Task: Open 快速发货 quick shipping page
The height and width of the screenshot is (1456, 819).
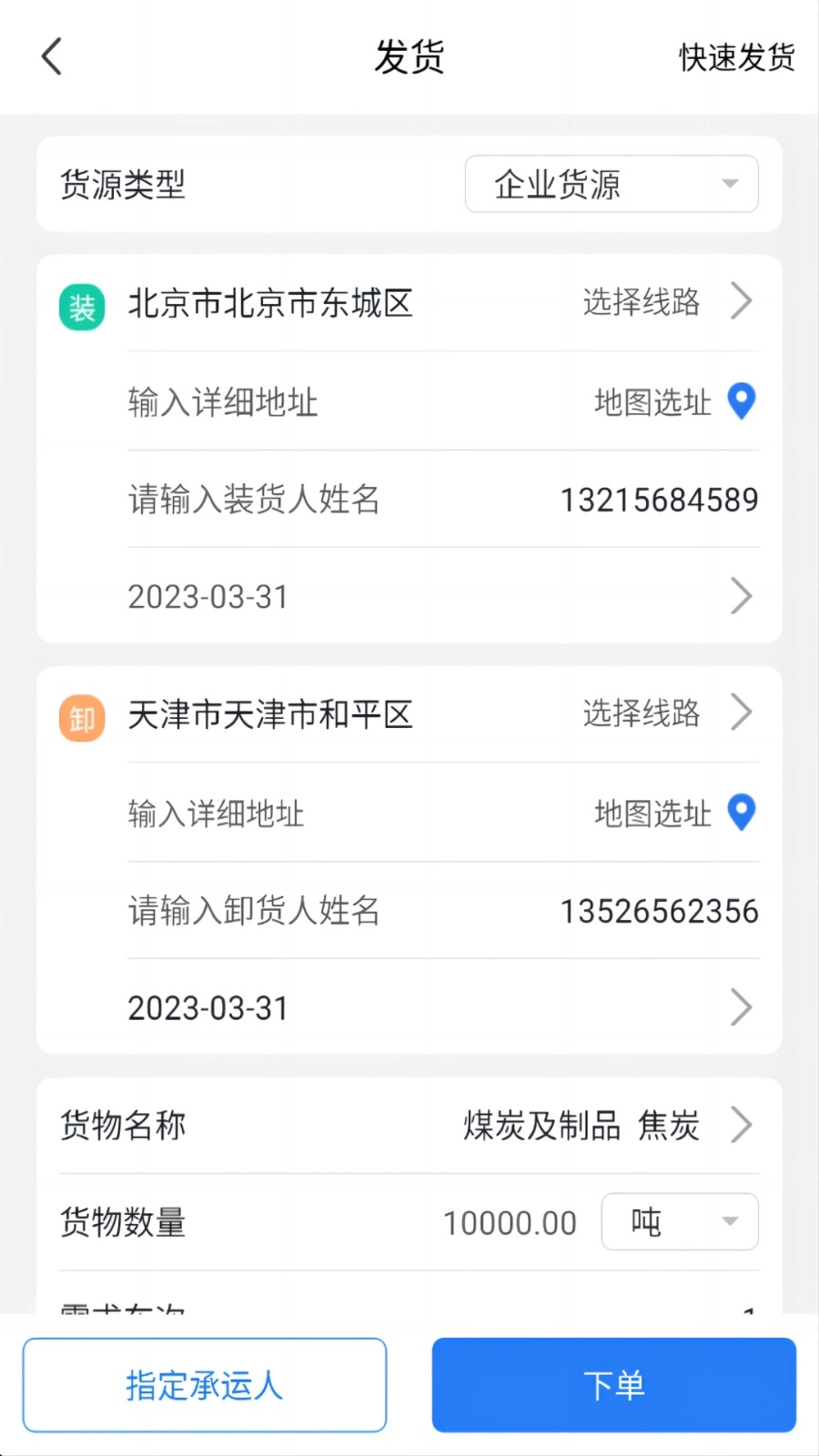Action: click(733, 57)
